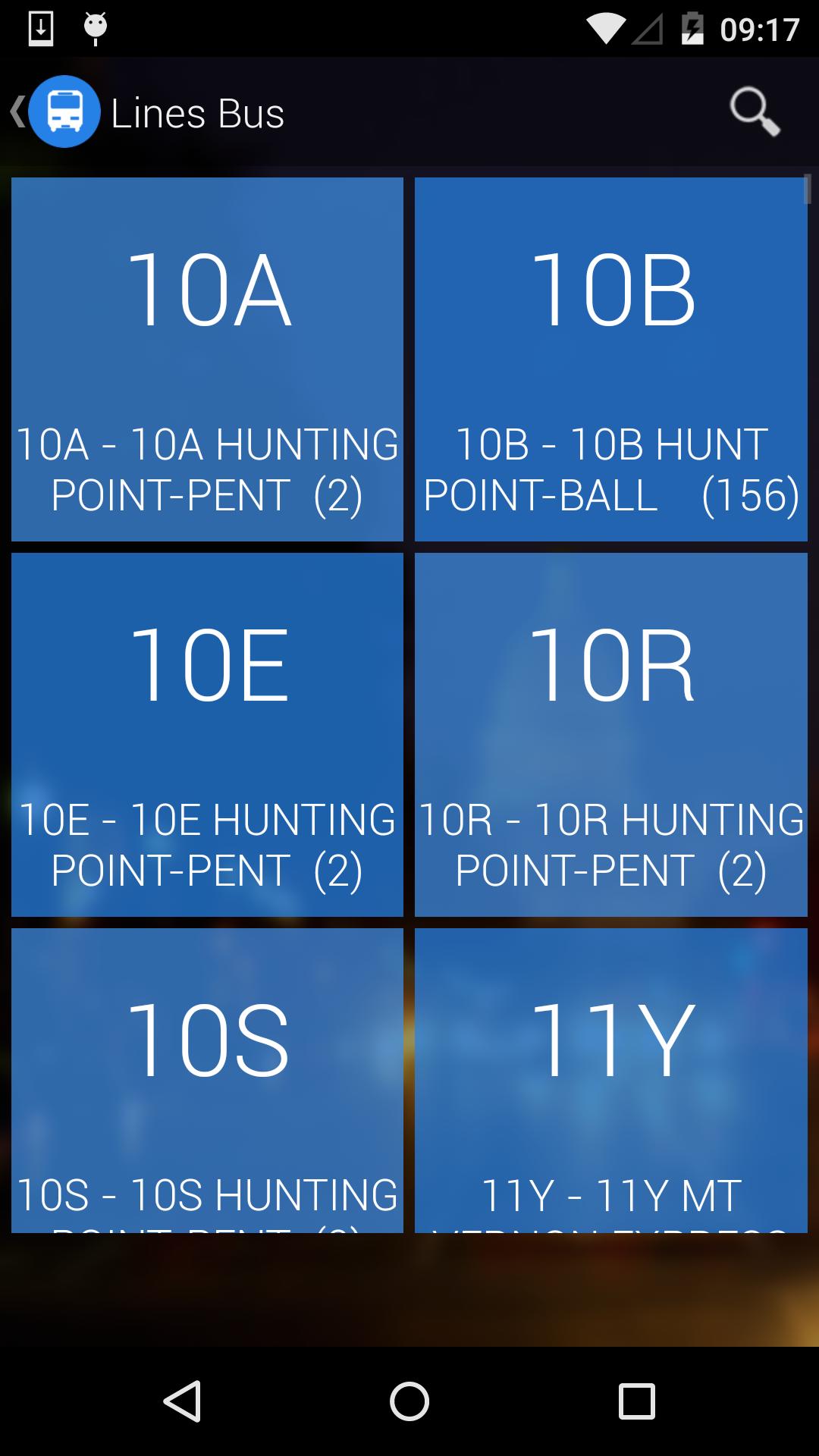Open bus line 10A Hunting Point-Pent
This screenshot has height=1456, width=819.
click(x=207, y=359)
